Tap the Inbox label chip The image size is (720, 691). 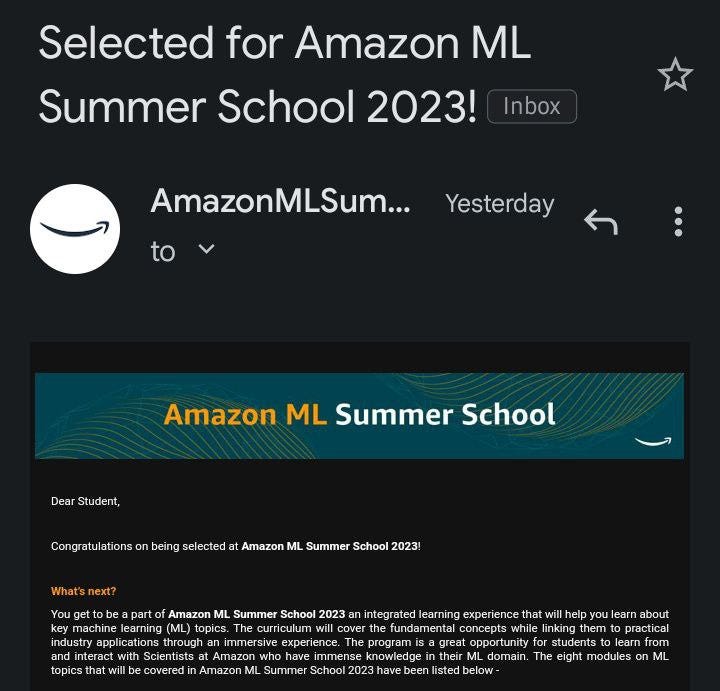tap(531, 107)
